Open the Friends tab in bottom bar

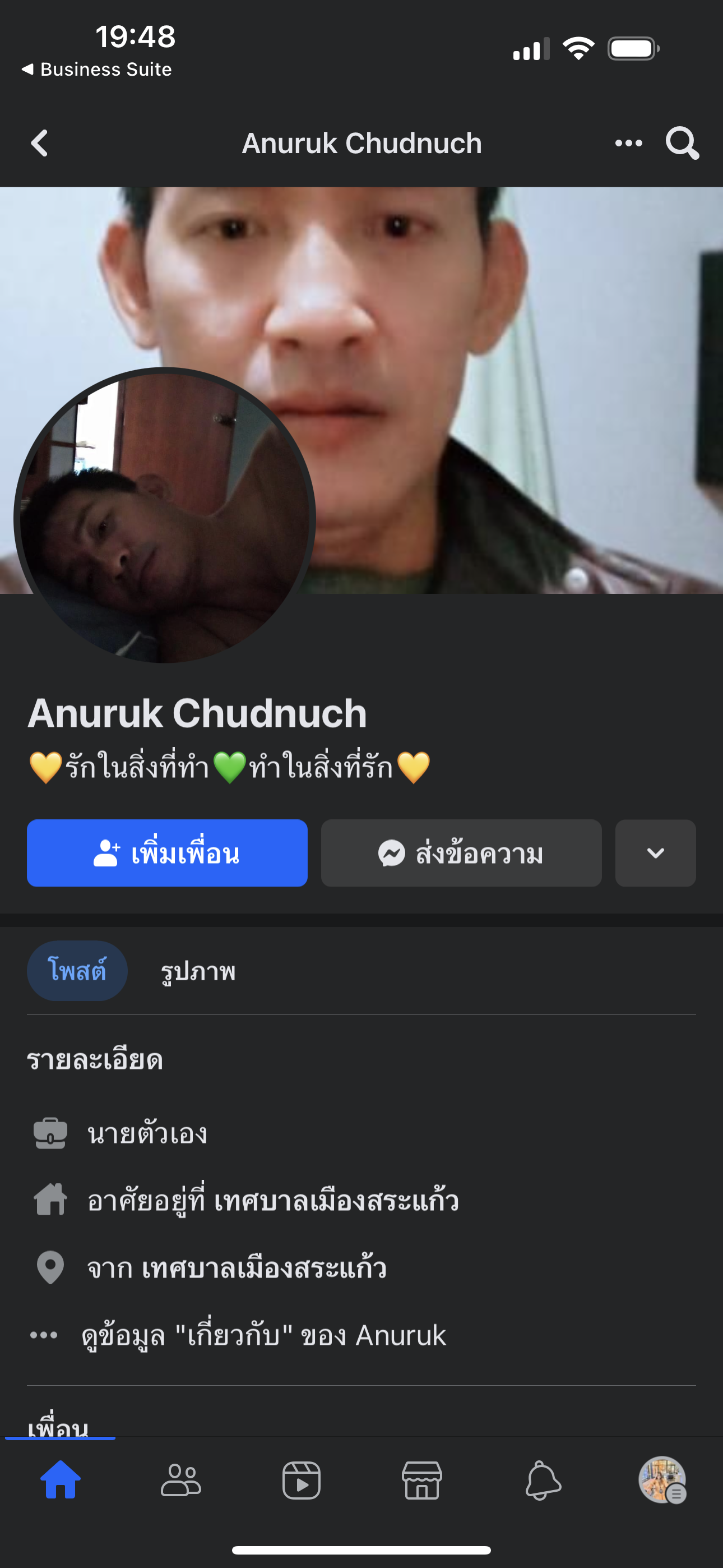point(180,1481)
